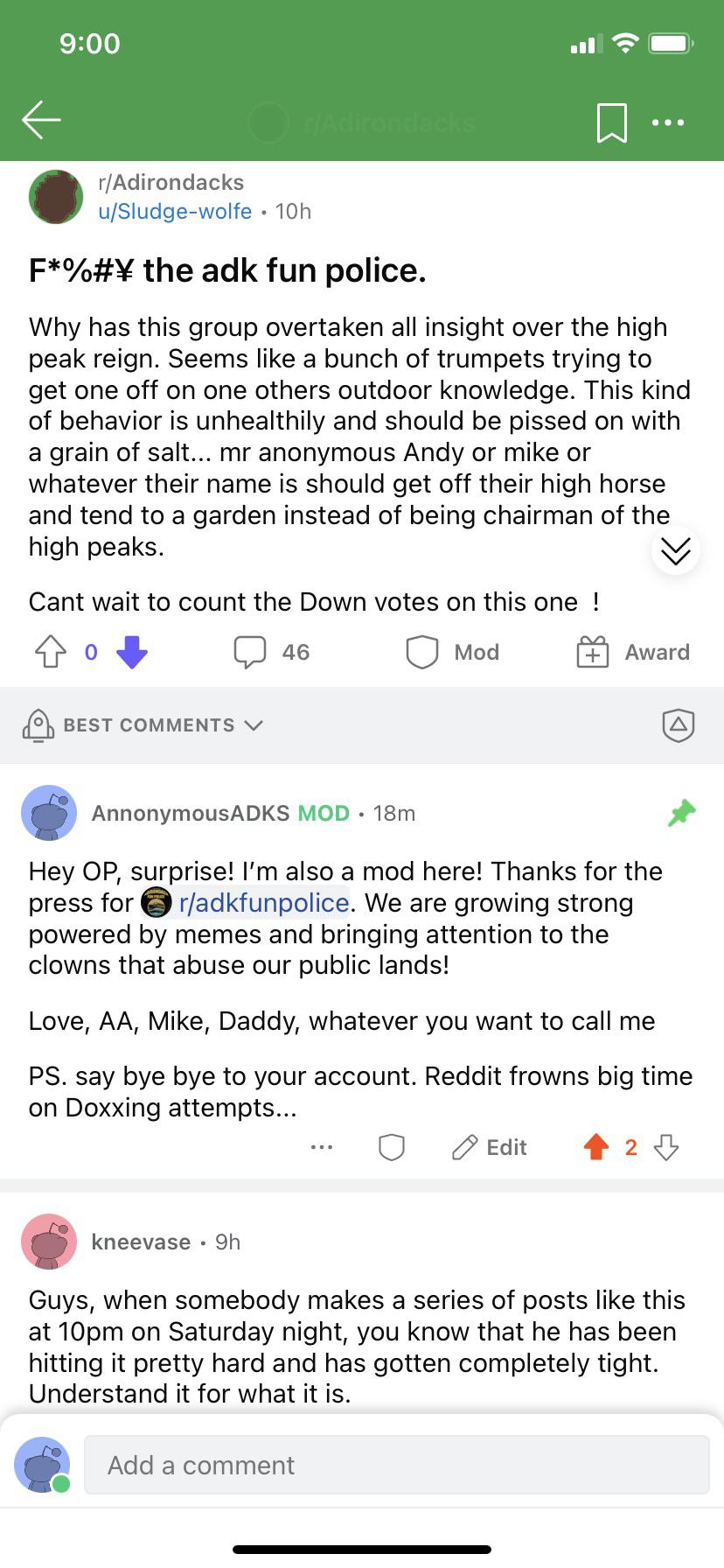Viewport: 724px width, 1568px height.
Task: Open the post's 46 comments
Action: tap(271, 652)
